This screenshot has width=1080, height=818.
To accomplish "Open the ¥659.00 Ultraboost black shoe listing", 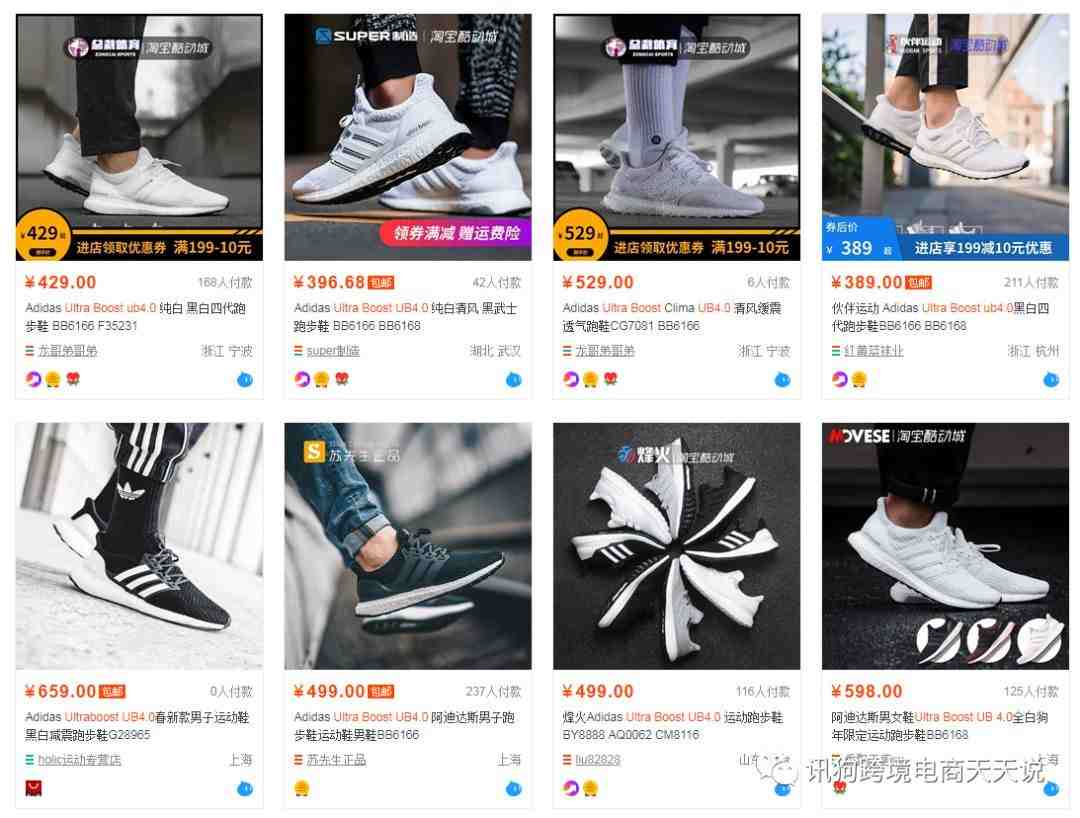I will click(x=139, y=546).
